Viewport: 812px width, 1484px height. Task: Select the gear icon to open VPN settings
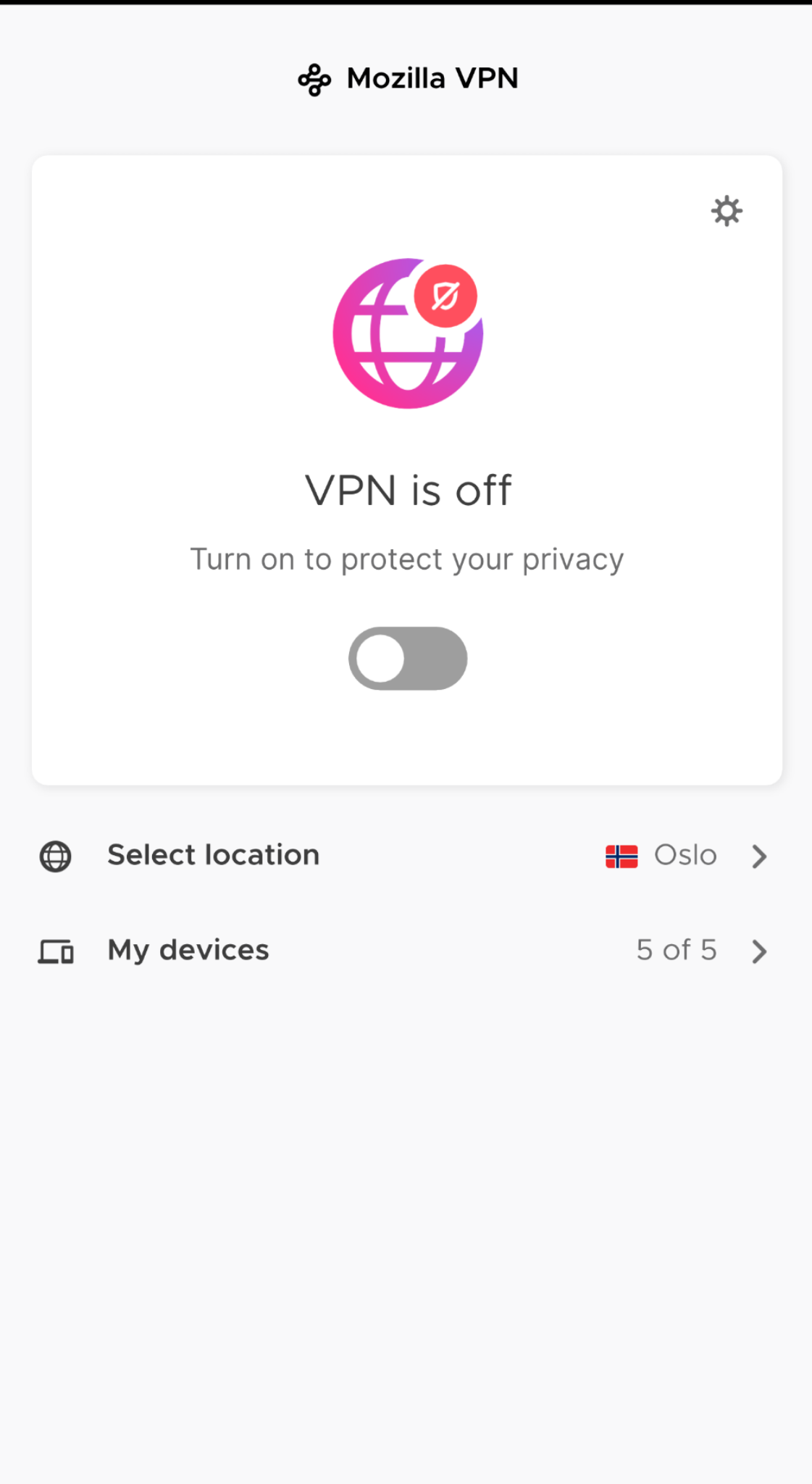727,211
